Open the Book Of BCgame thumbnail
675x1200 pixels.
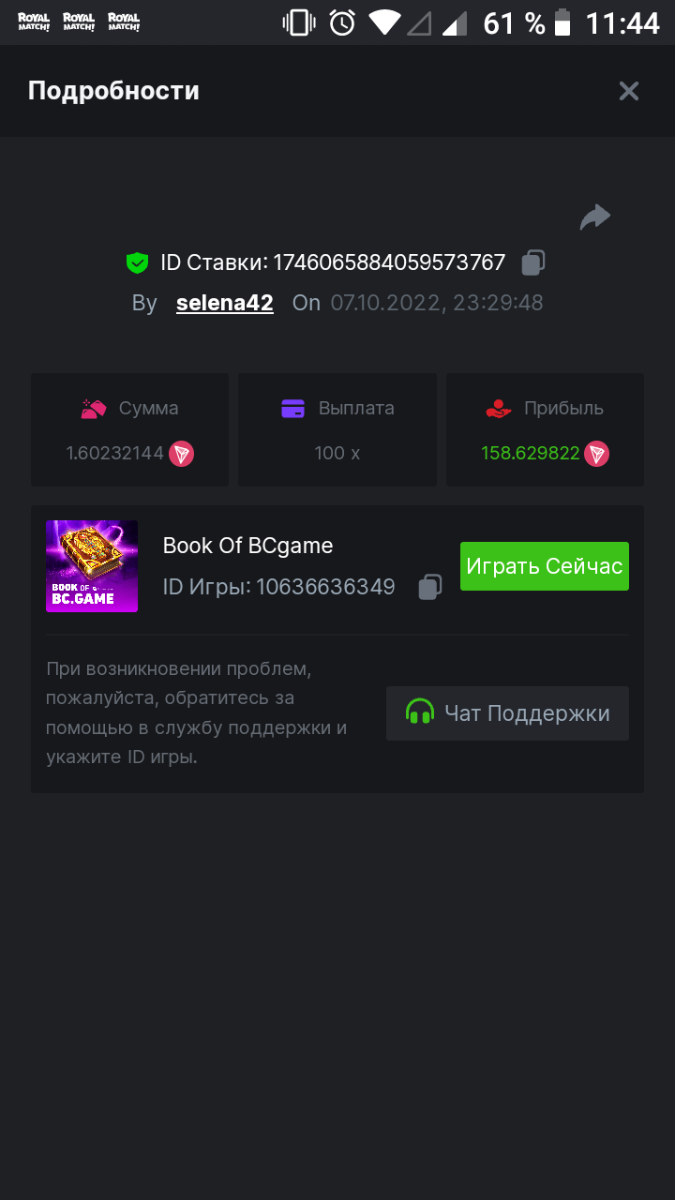click(92, 566)
